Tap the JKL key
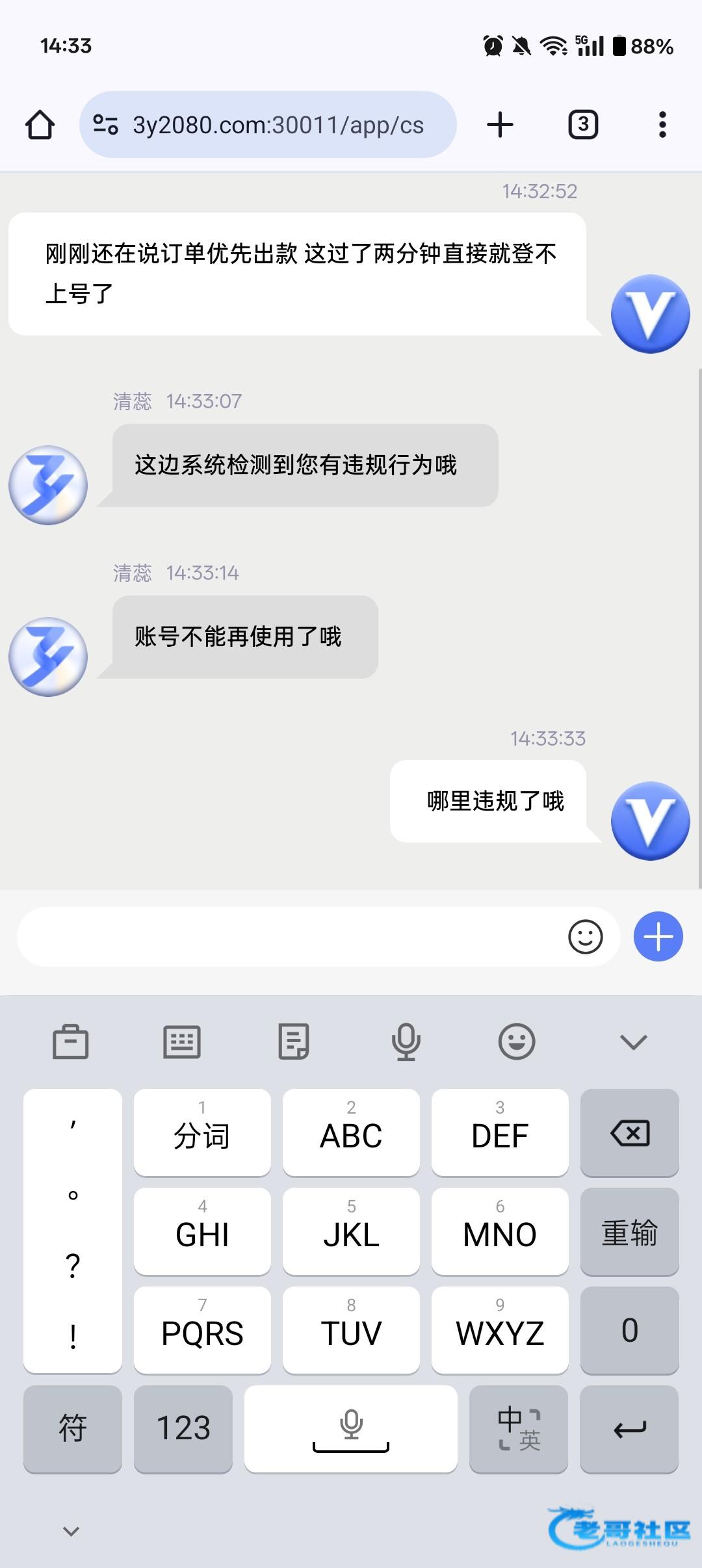 click(351, 1232)
